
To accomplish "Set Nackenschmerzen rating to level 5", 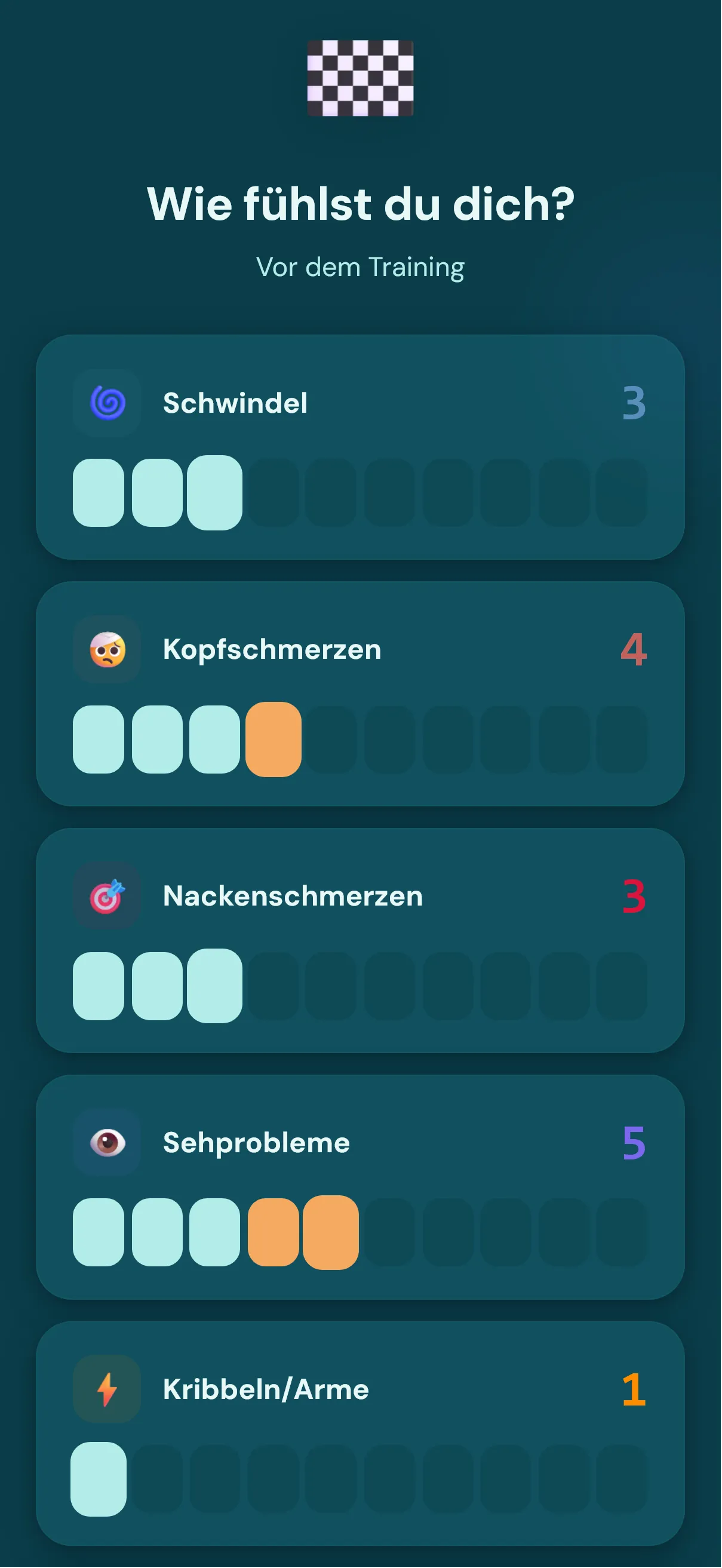I will (x=331, y=986).
